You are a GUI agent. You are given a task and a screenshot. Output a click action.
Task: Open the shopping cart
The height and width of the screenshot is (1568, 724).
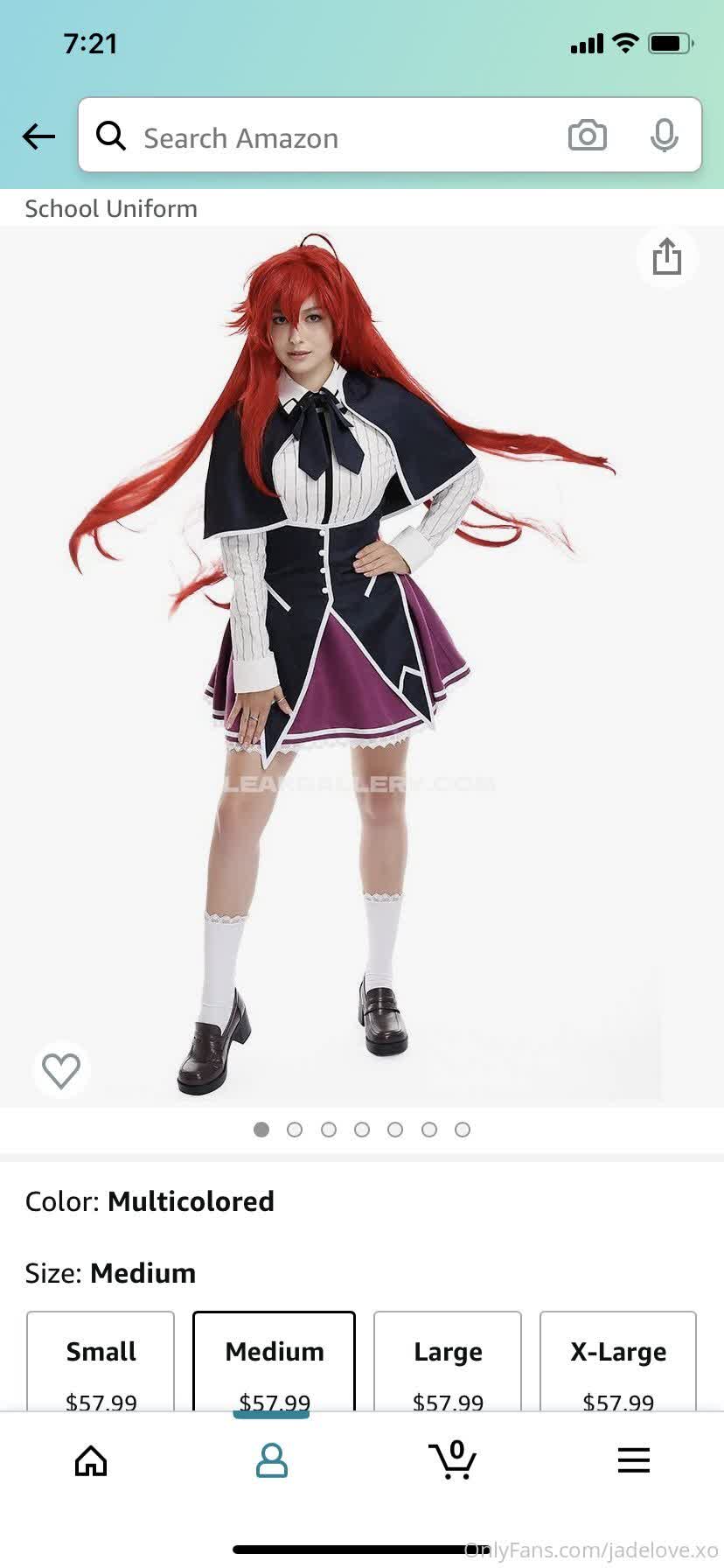click(x=452, y=1460)
